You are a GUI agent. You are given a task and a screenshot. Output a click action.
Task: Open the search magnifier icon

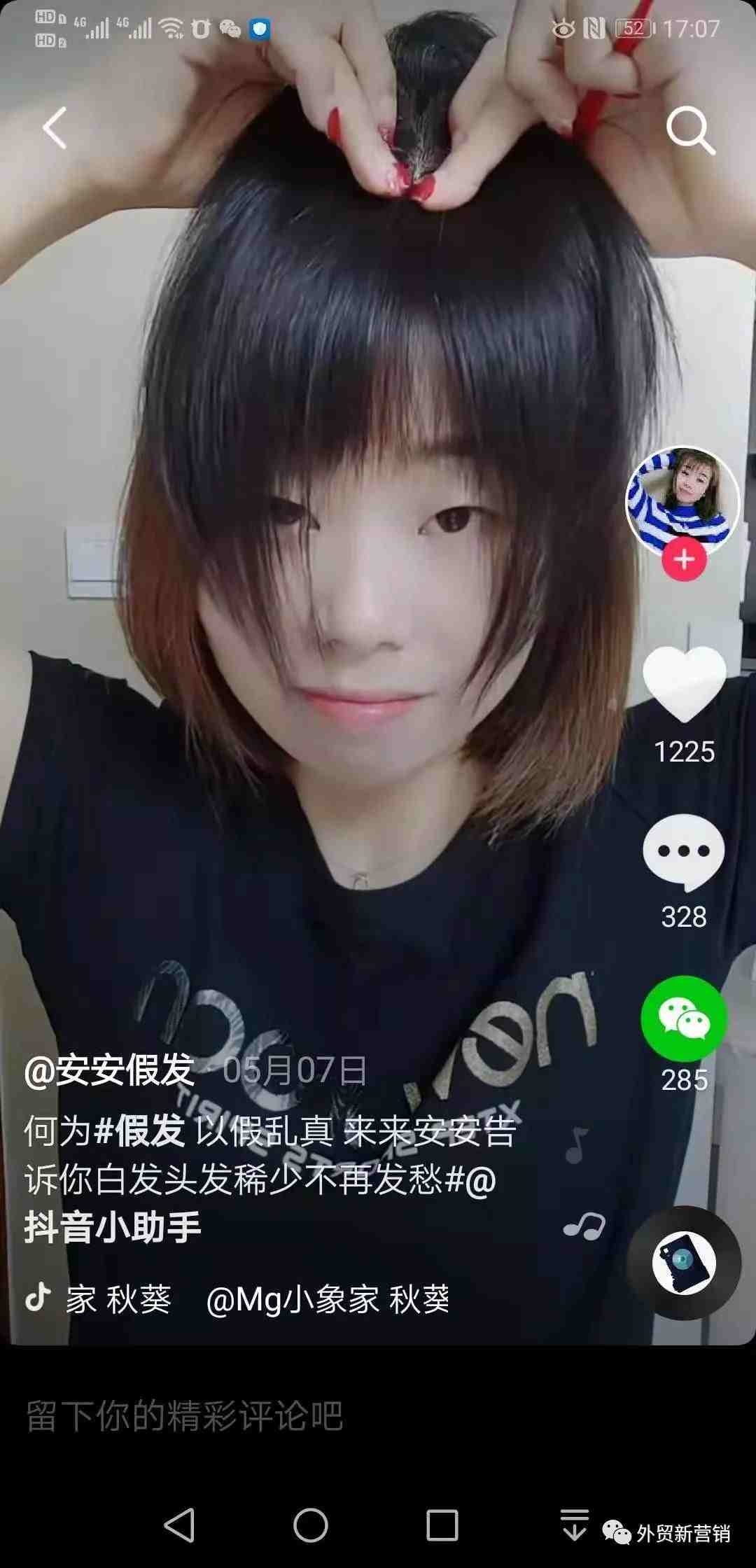[x=690, y=130]
